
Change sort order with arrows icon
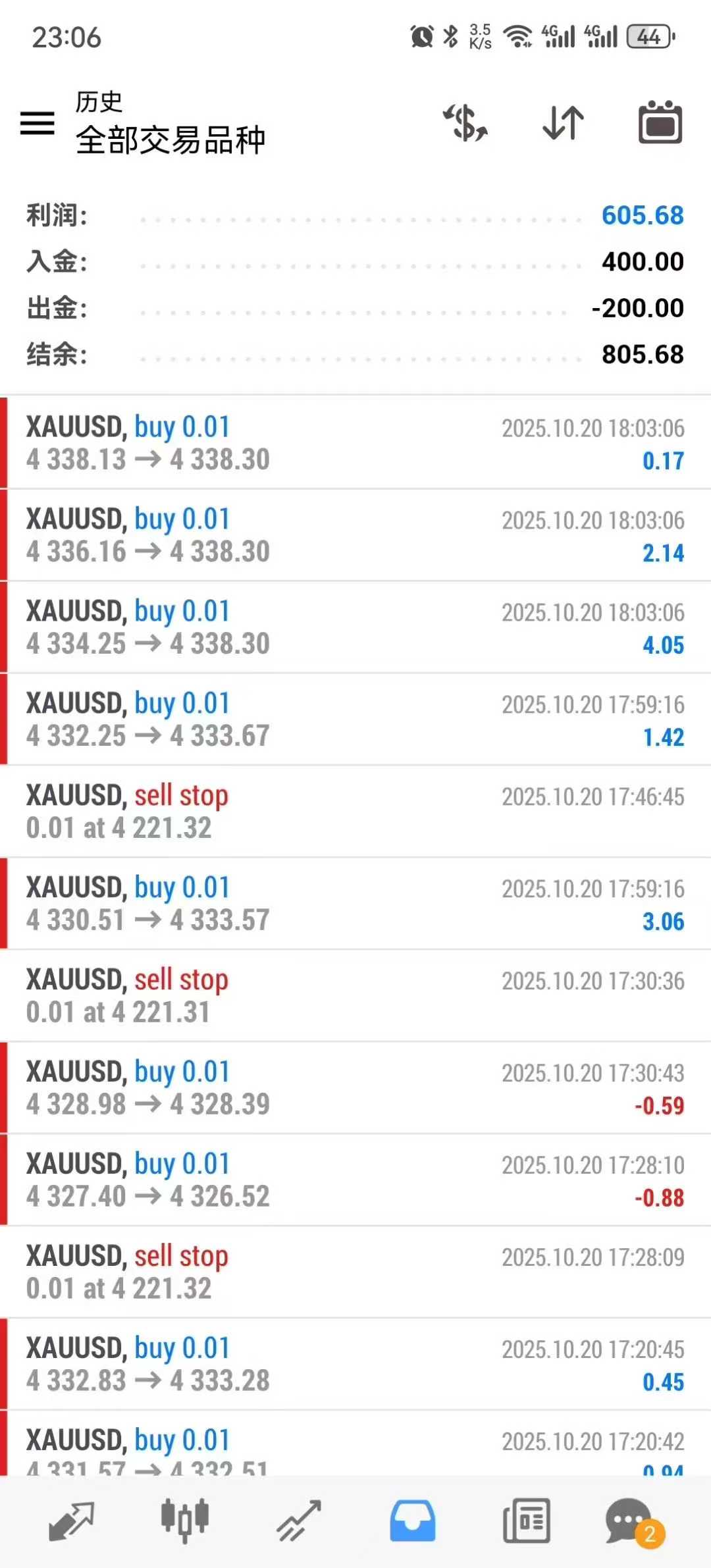click(563, 123)
